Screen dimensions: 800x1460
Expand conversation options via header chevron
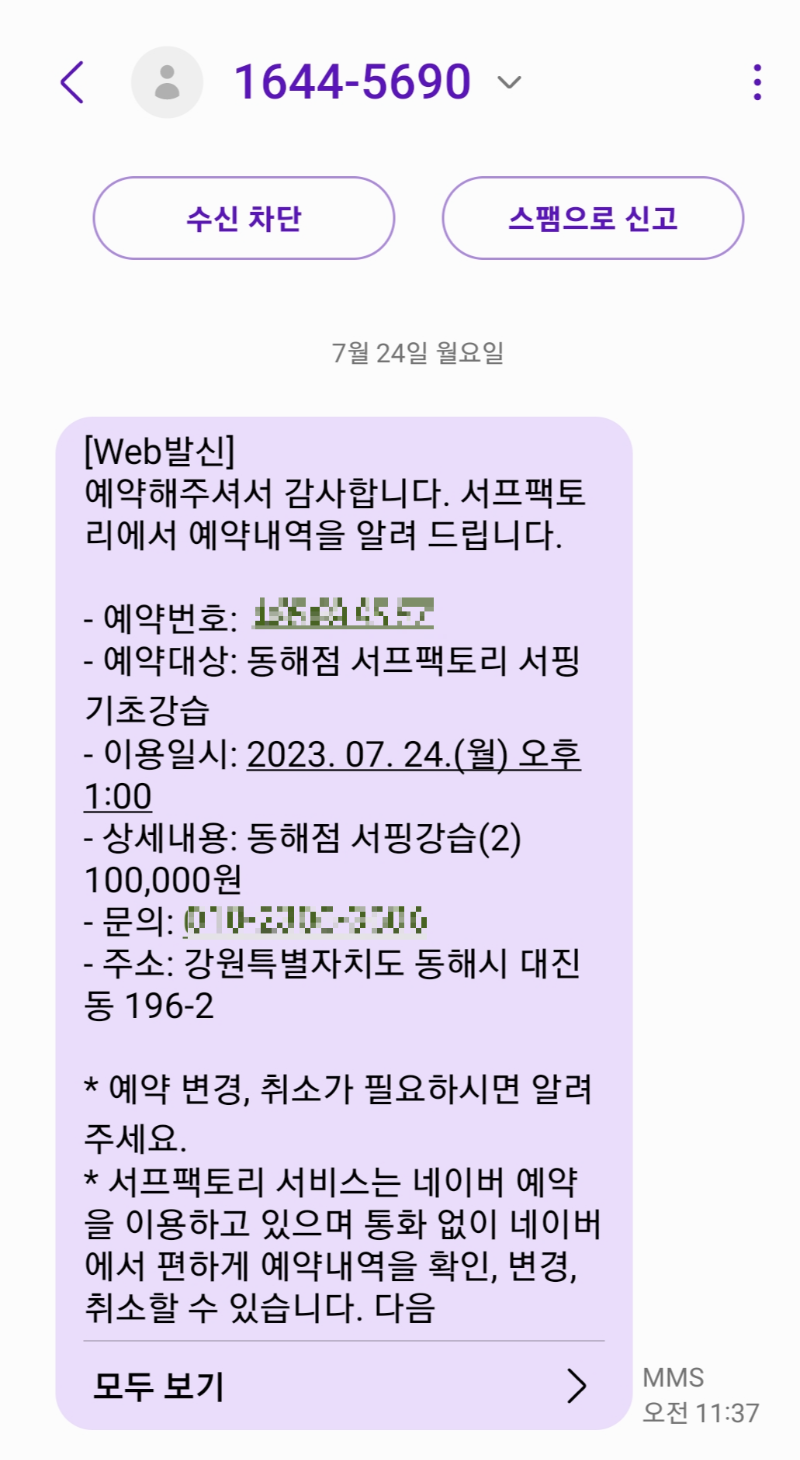point(509,83)
